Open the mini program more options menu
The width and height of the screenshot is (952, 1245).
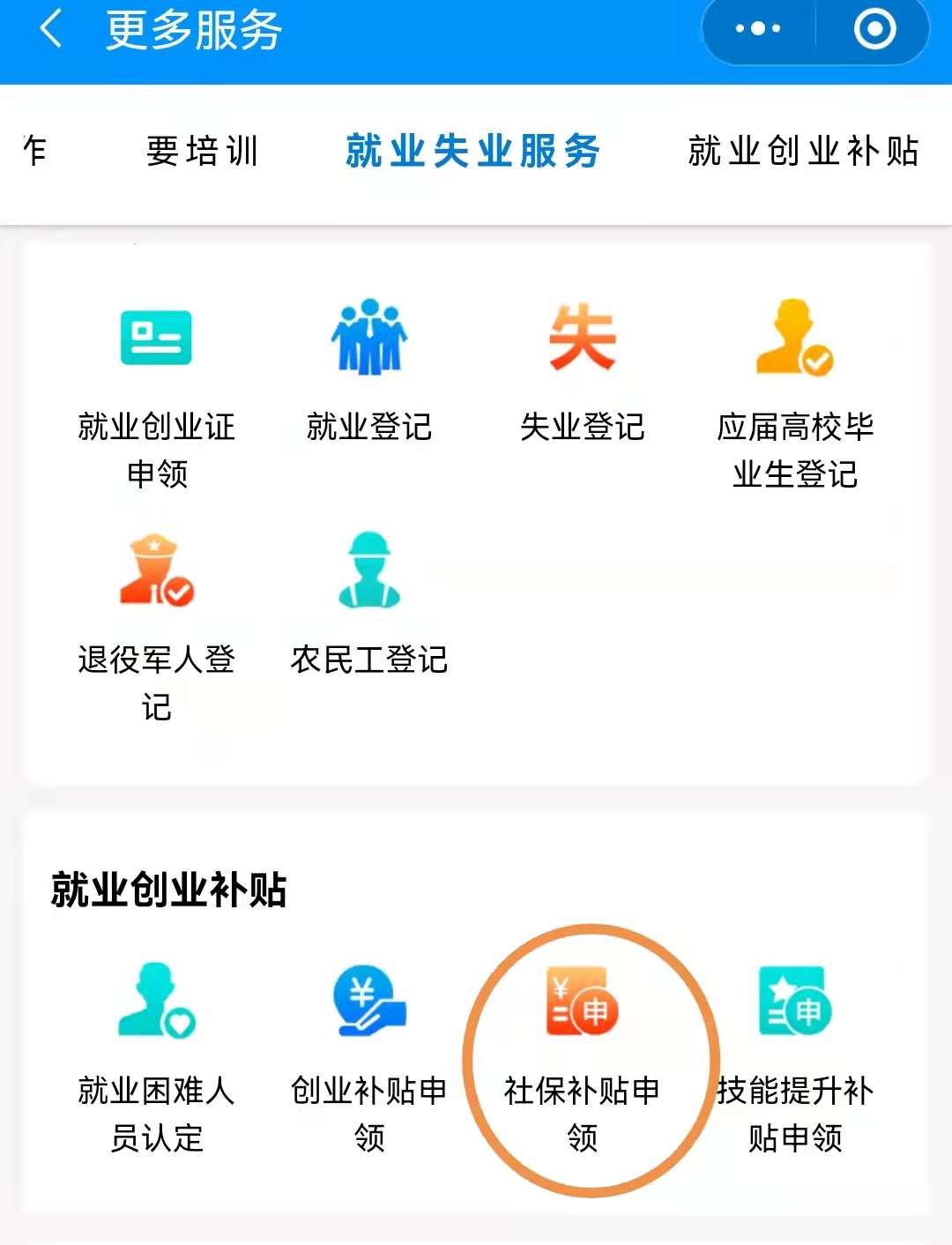758,30
